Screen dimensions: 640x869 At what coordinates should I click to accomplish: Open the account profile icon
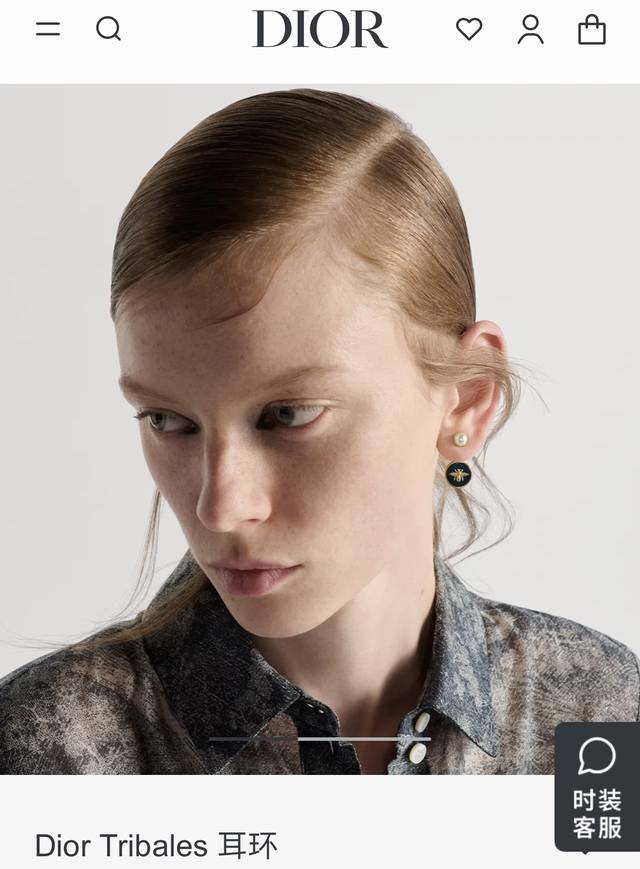tap(530, 29)
